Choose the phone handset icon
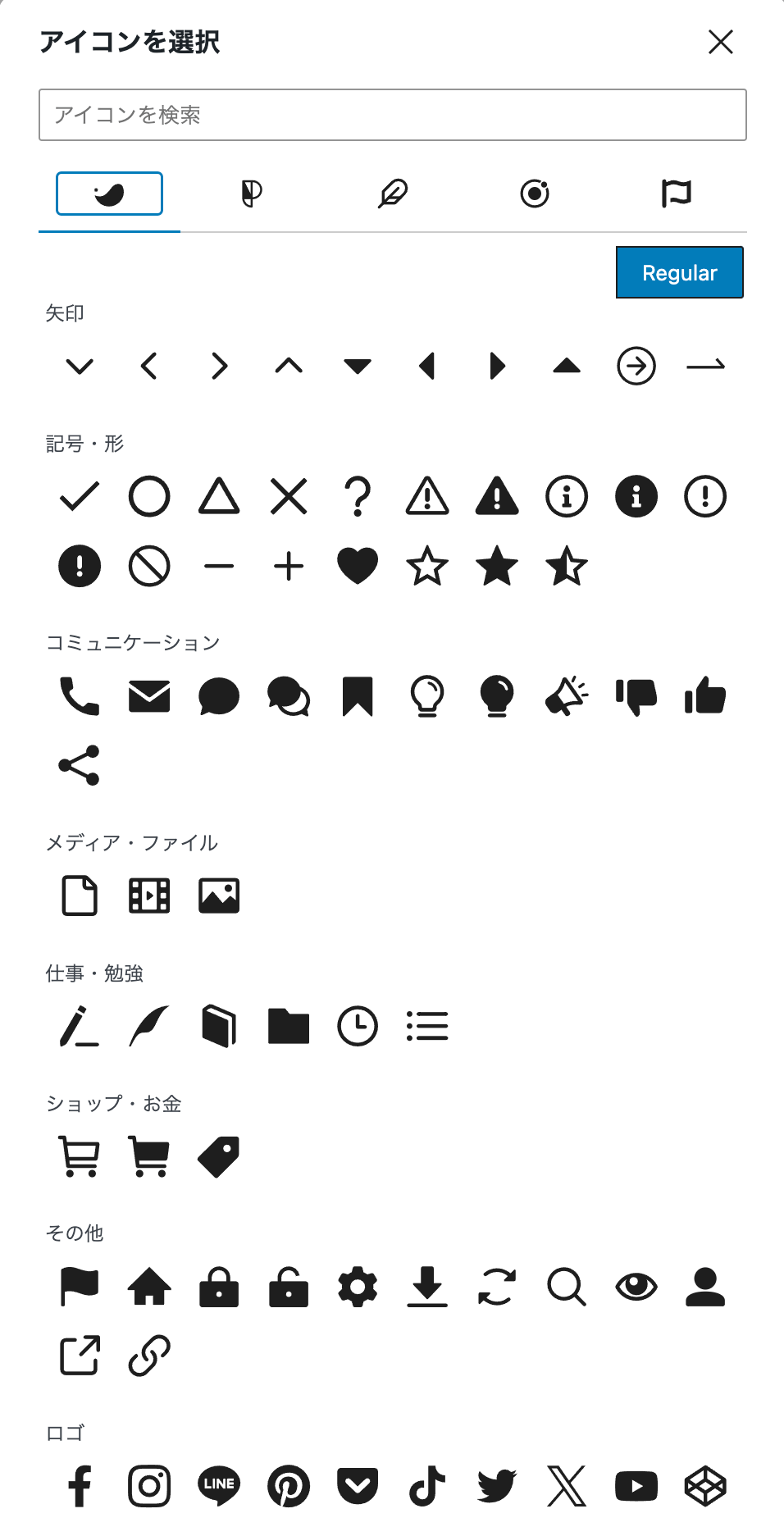The image size is (784, 1527). 80,696
